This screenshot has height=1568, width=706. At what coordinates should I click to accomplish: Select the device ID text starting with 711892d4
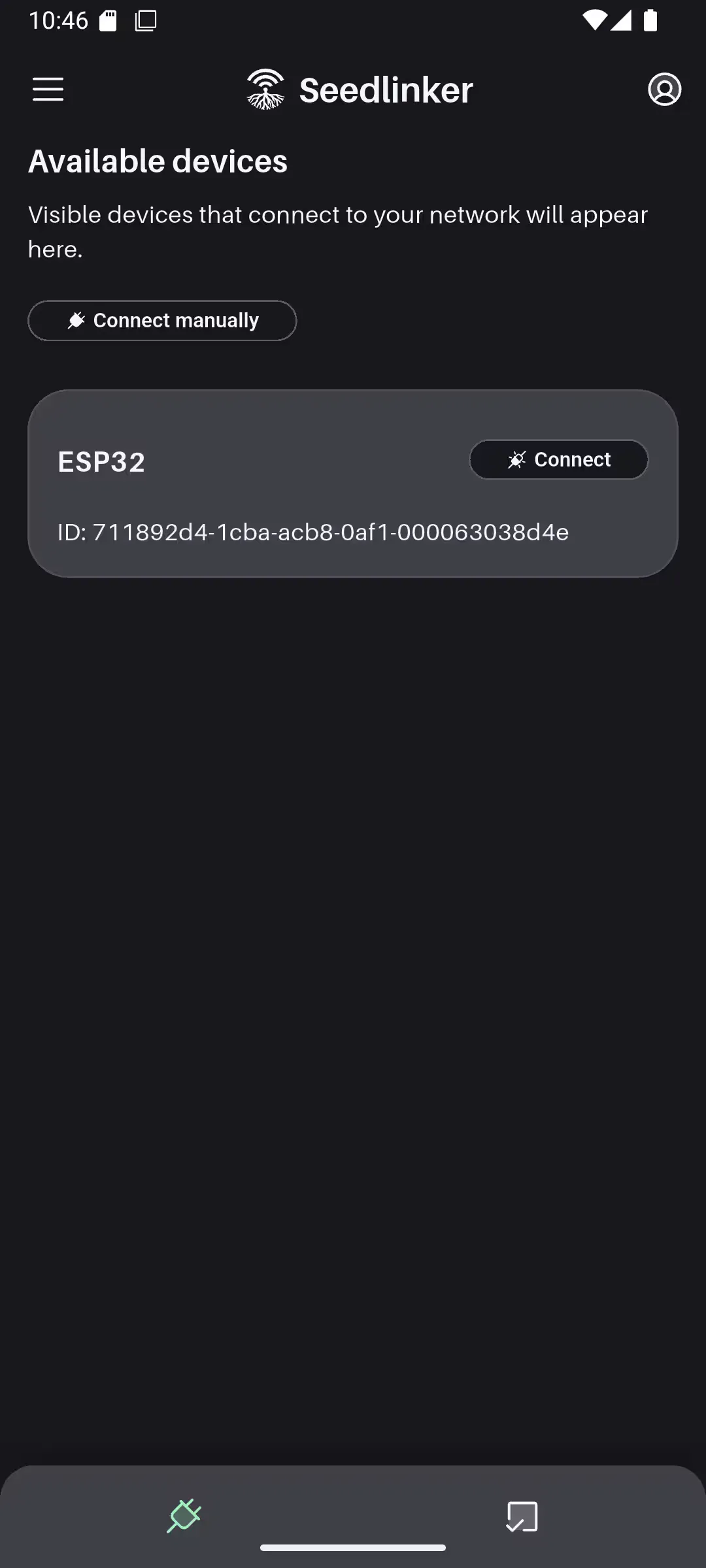(313, 532)
